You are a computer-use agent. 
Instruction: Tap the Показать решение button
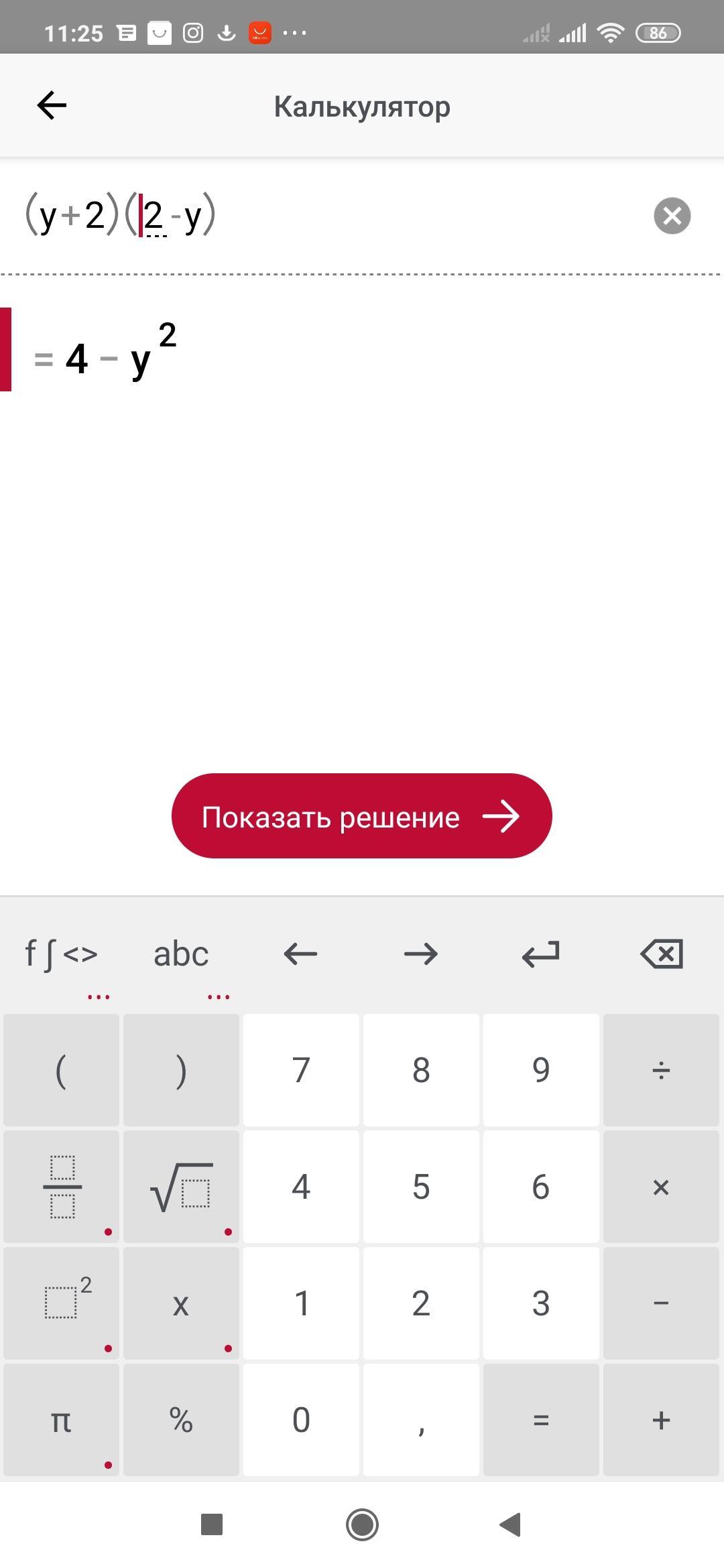coord(361,816)
